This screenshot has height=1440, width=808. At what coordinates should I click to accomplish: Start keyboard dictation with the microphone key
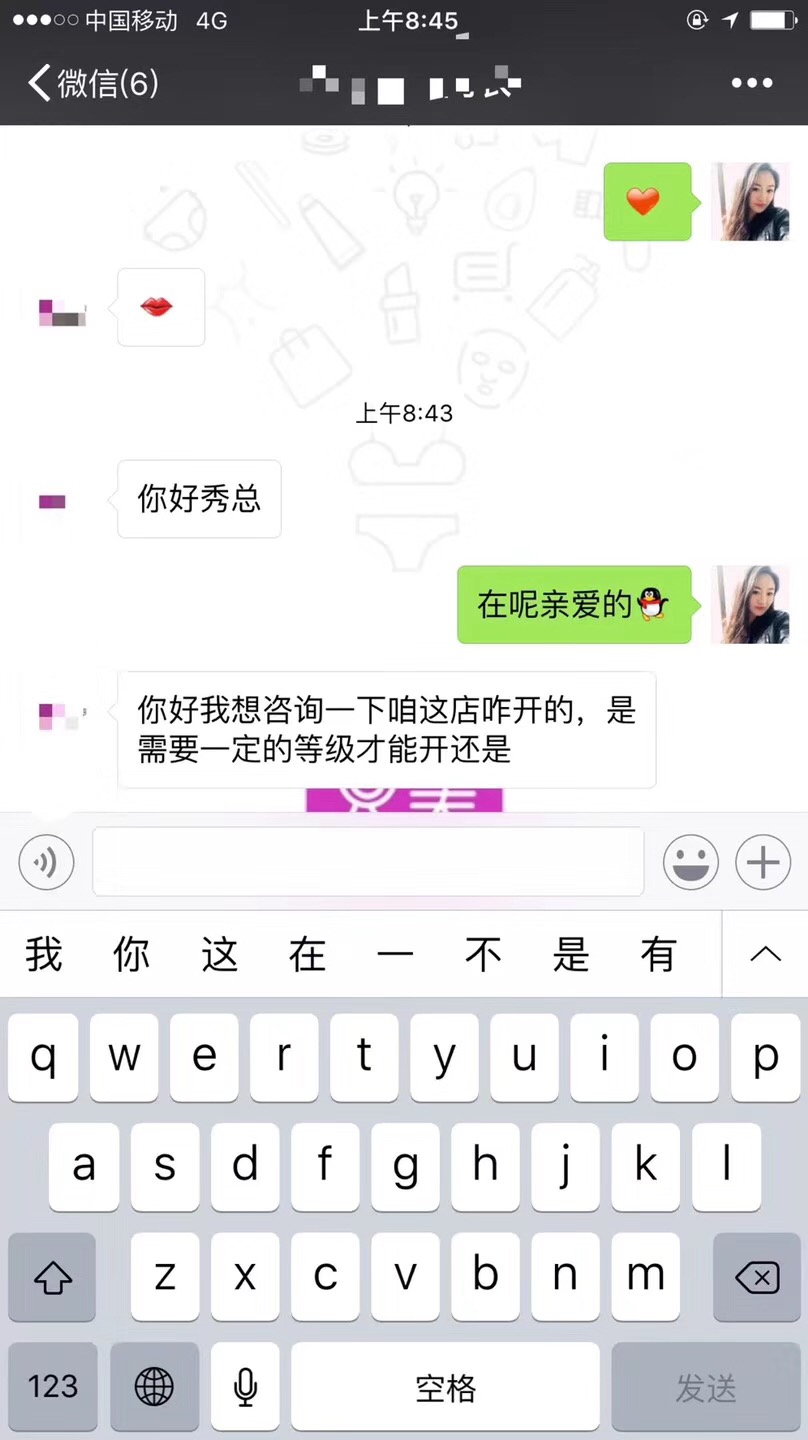245,1387
